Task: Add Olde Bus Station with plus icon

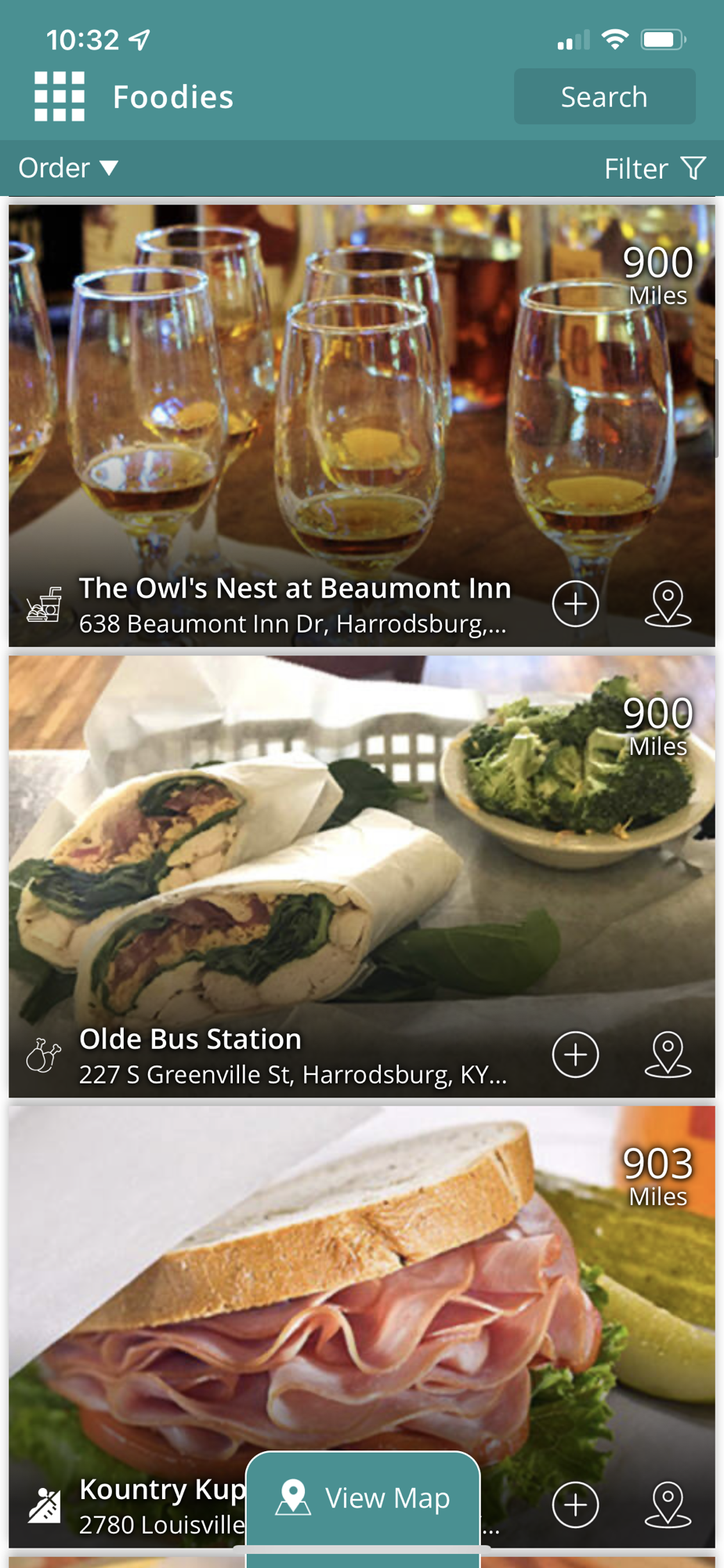Action: click(x=576, y=1054)
